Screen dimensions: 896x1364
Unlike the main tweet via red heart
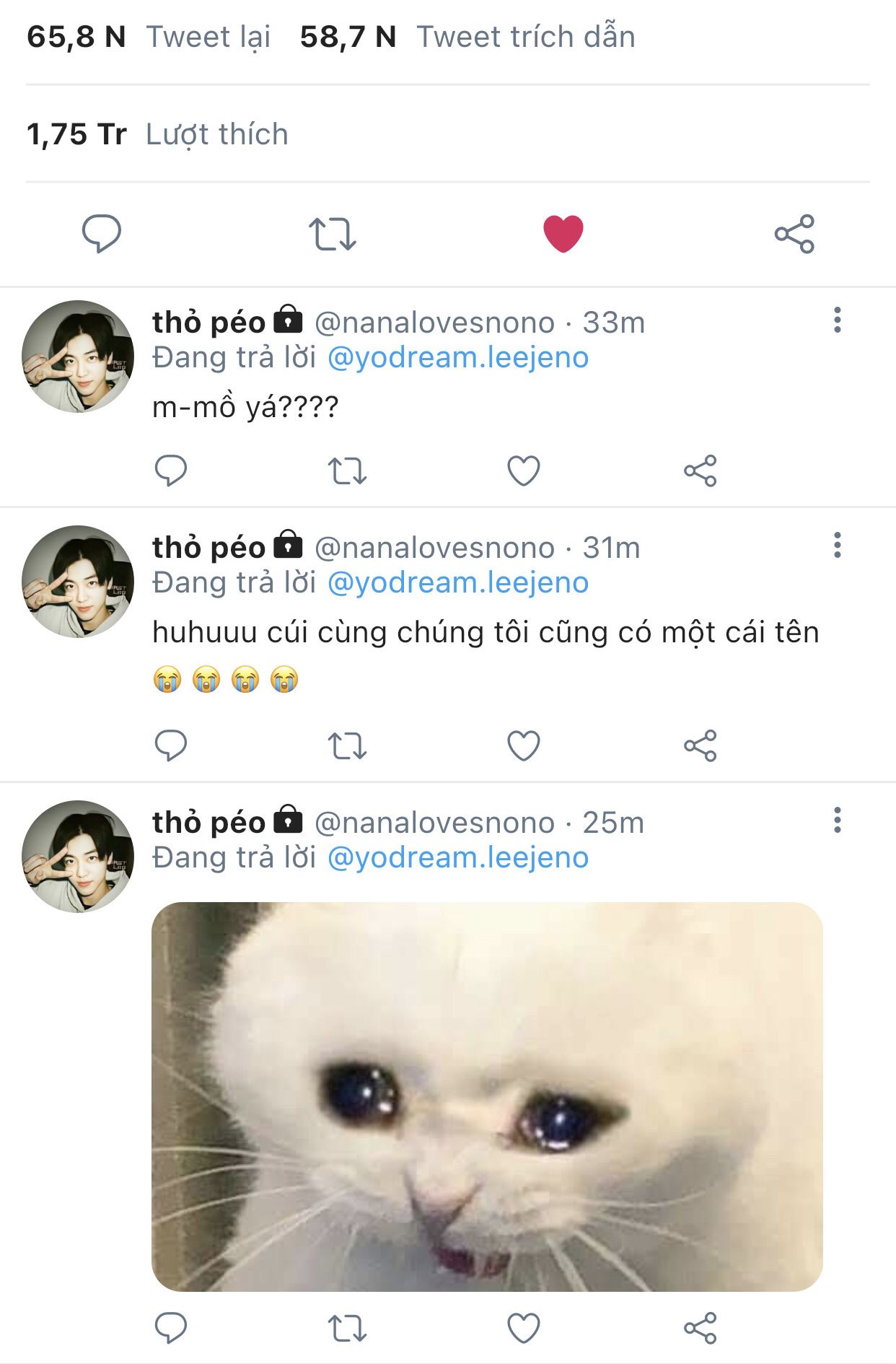563,234
